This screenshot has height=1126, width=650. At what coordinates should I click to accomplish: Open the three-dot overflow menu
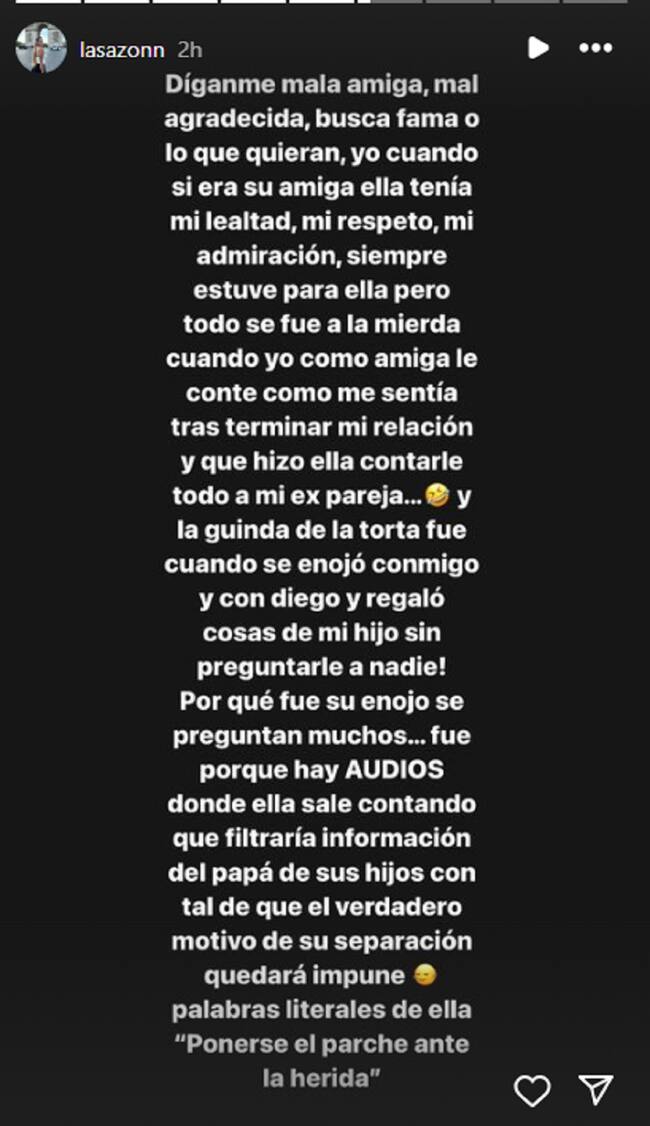point(595,47)
